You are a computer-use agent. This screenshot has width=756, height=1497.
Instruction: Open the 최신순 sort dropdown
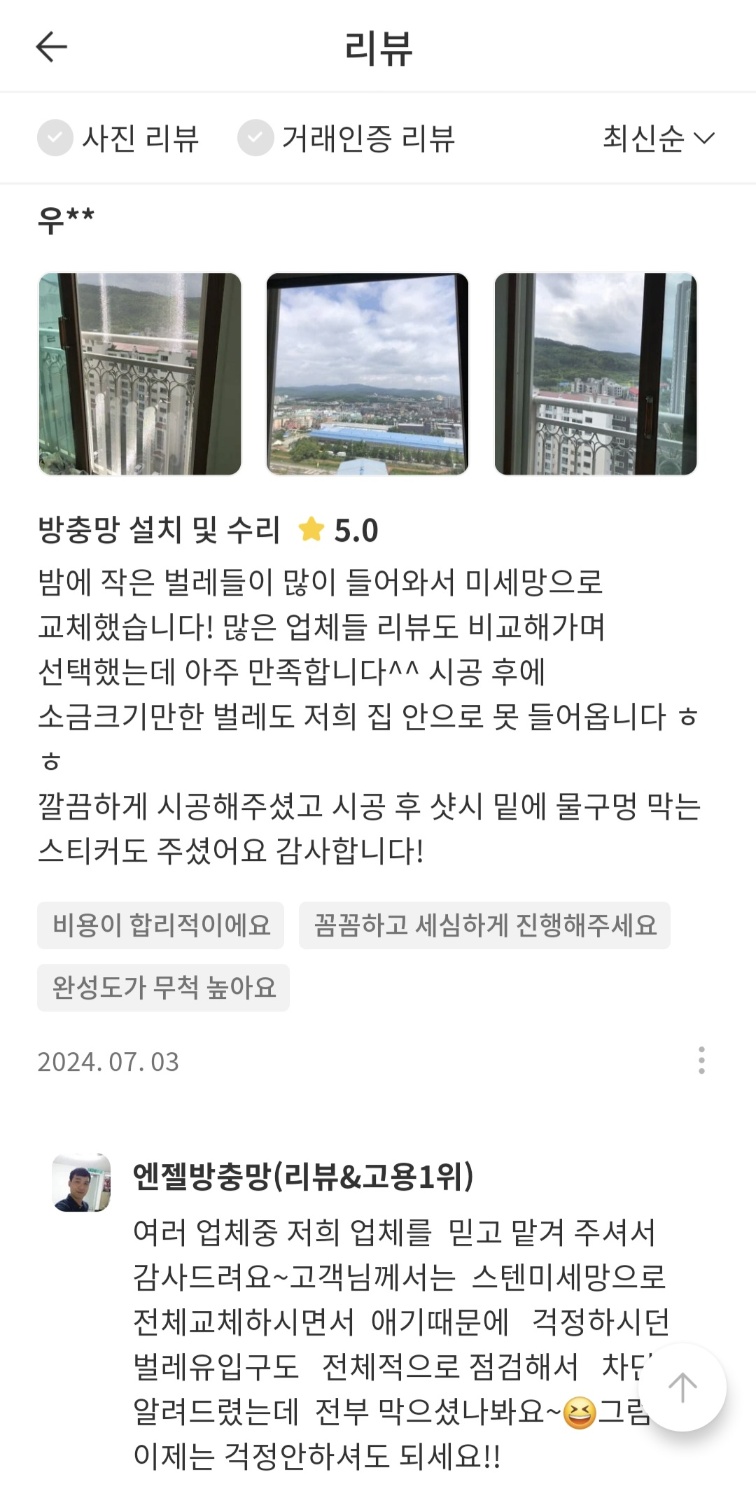tap(659, 138)
